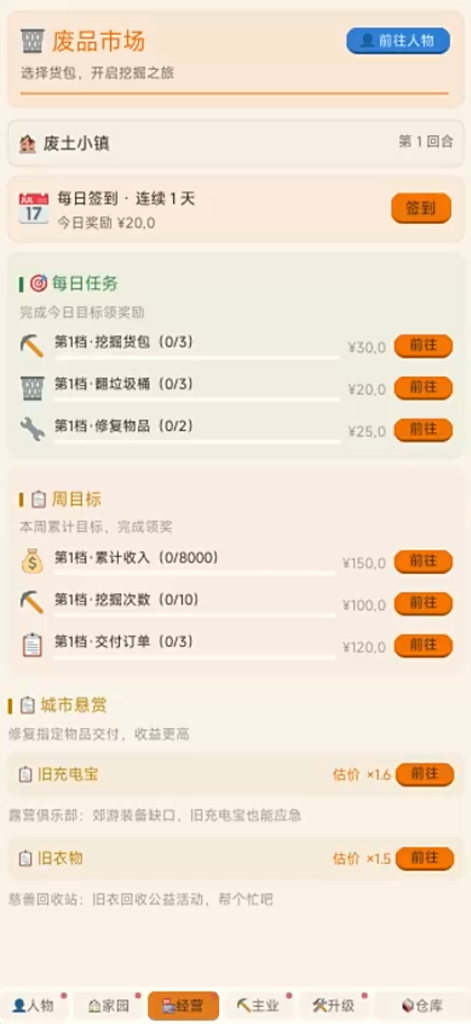
Task: Switch to the 主业 tab
Action: pyautogui.click(x=259, y=1005)
